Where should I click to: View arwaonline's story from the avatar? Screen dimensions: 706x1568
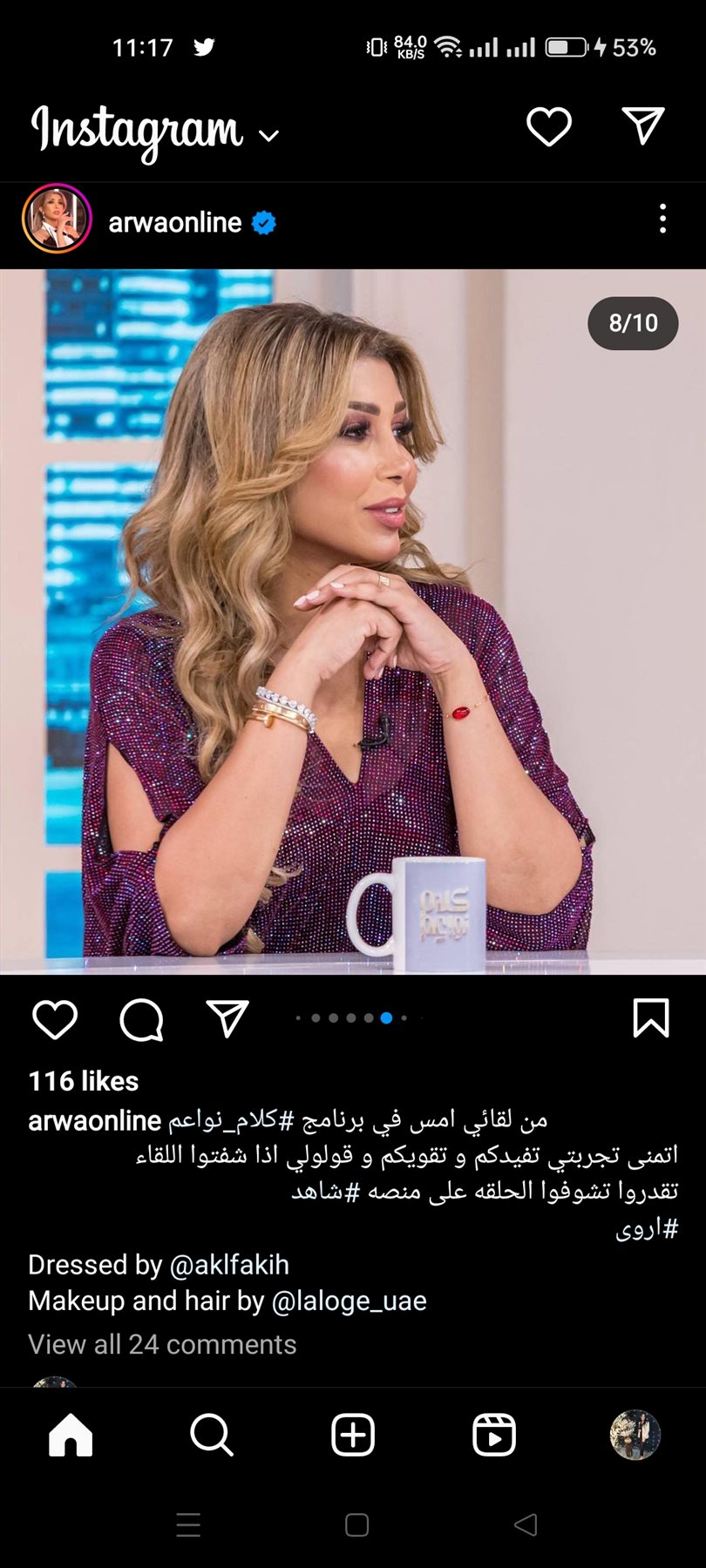point(57,219)
